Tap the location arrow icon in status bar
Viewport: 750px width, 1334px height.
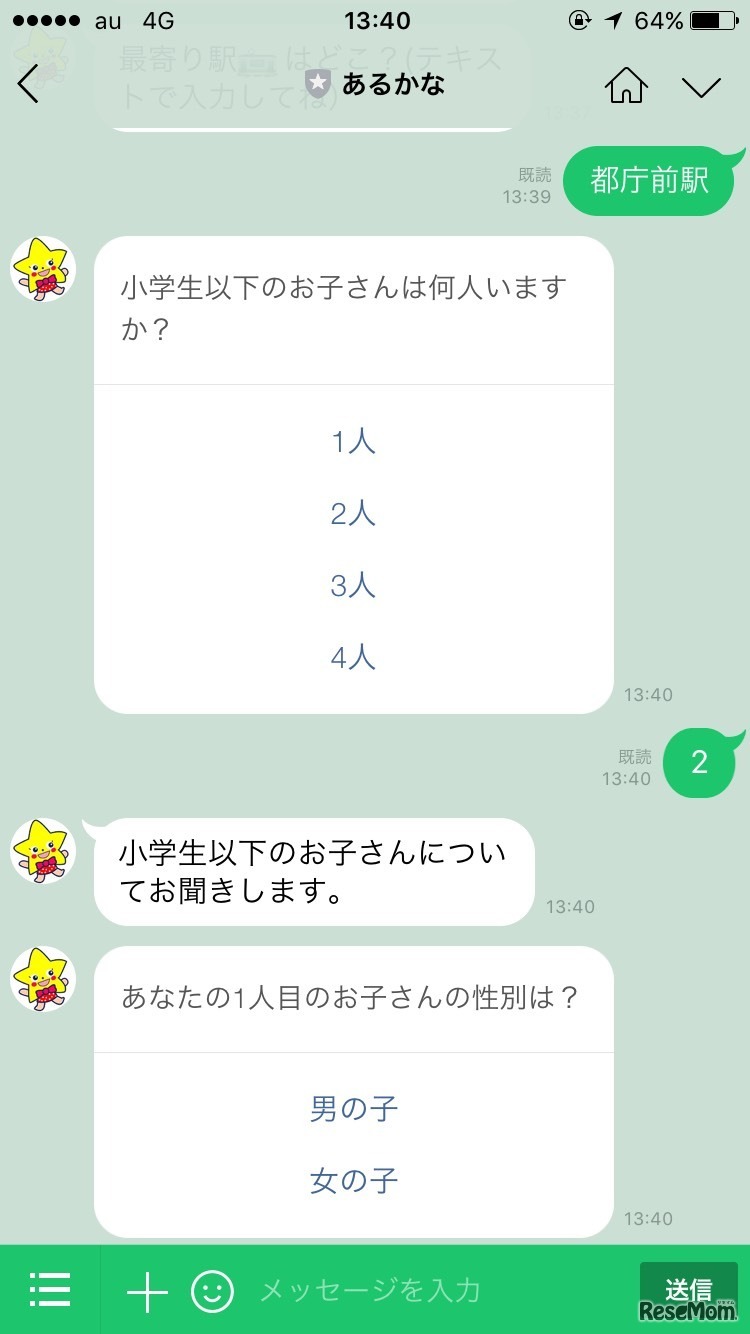[x=612, y=19]
